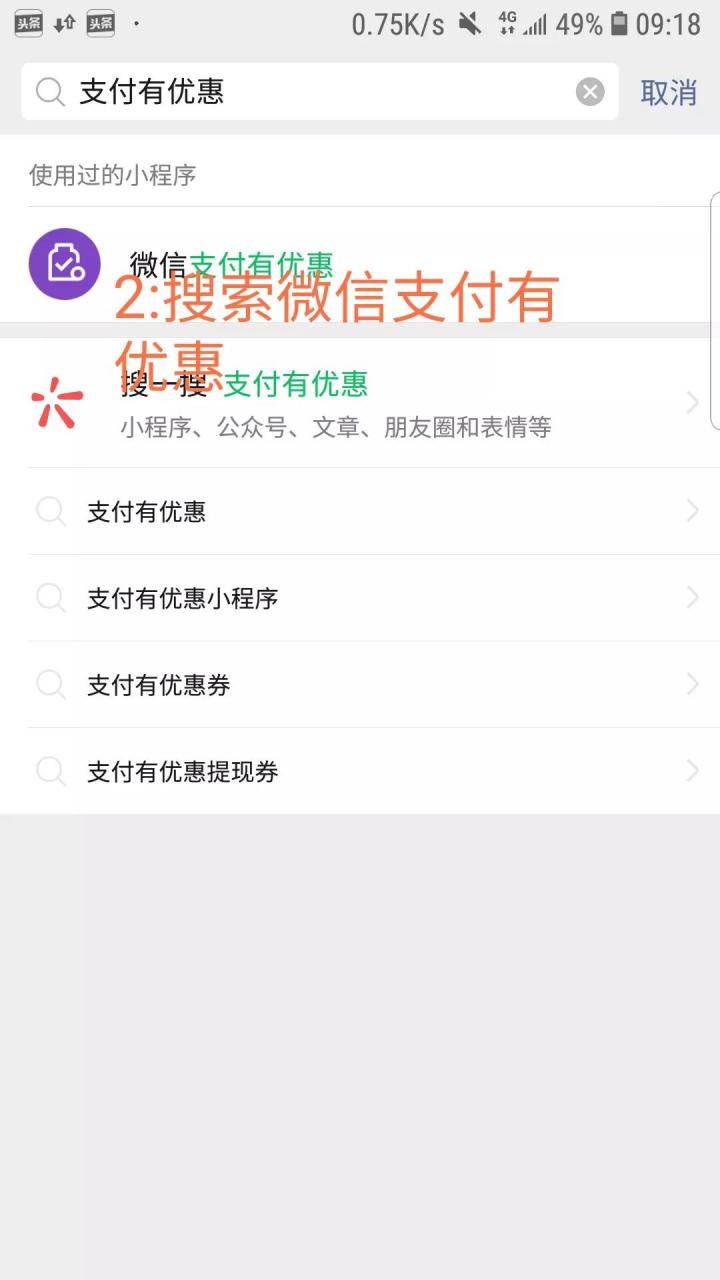
Task: Select the magnifying glass icon beside 支付有优惠
Action: coord(50,511)
